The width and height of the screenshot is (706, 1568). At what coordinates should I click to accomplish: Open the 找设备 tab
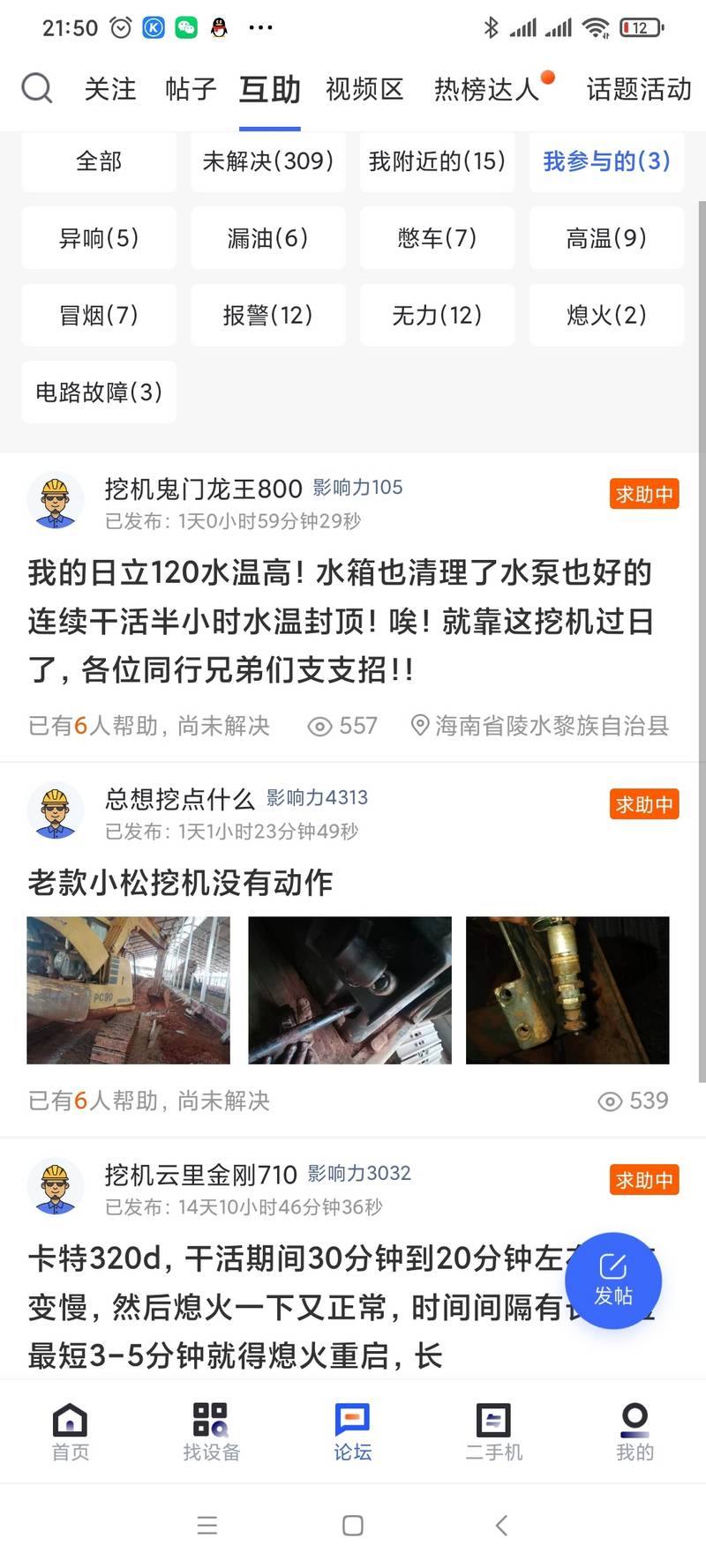pyautogui.click(x=212, y=1432)
